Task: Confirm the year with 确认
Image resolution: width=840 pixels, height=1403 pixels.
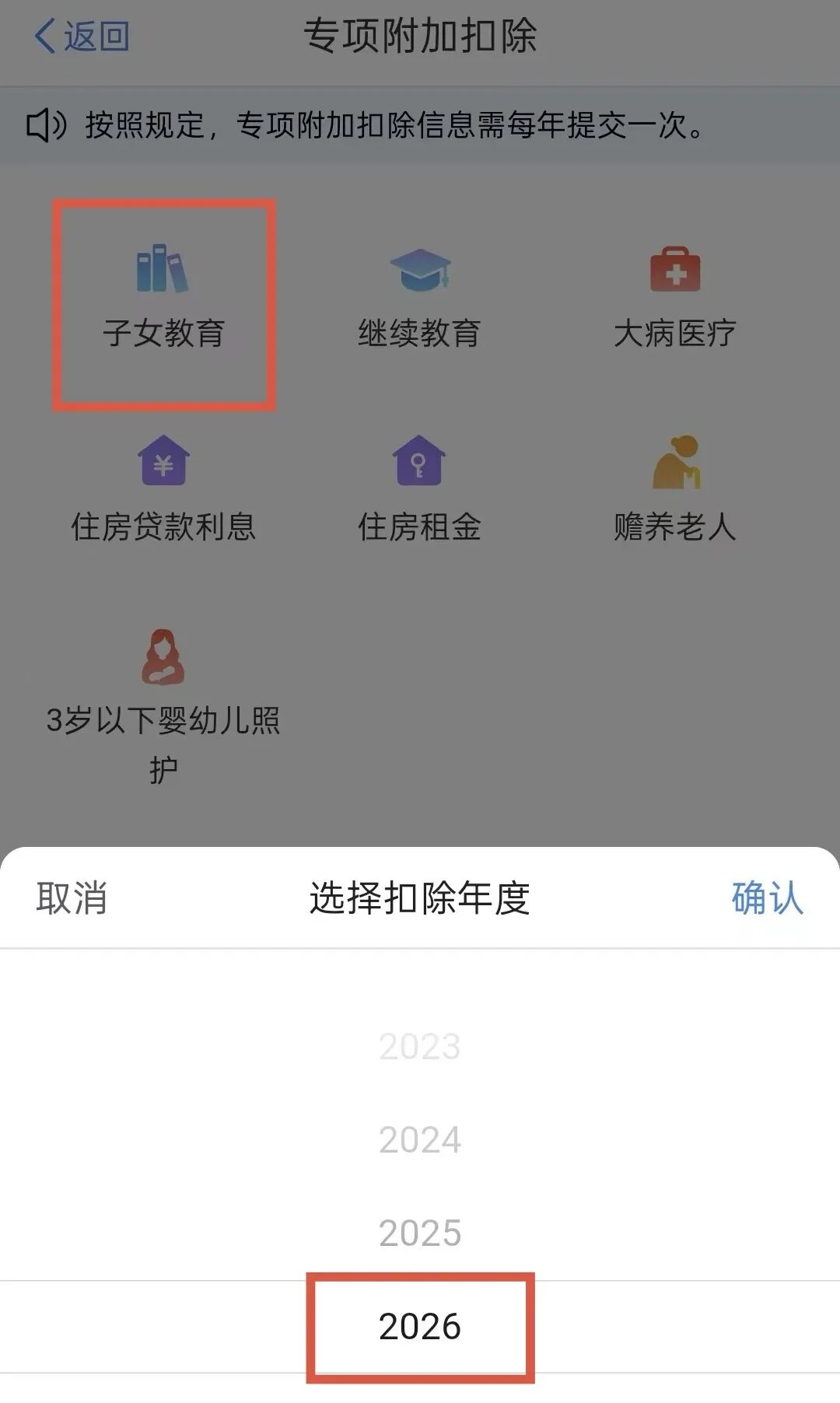Action: point(766,898)
